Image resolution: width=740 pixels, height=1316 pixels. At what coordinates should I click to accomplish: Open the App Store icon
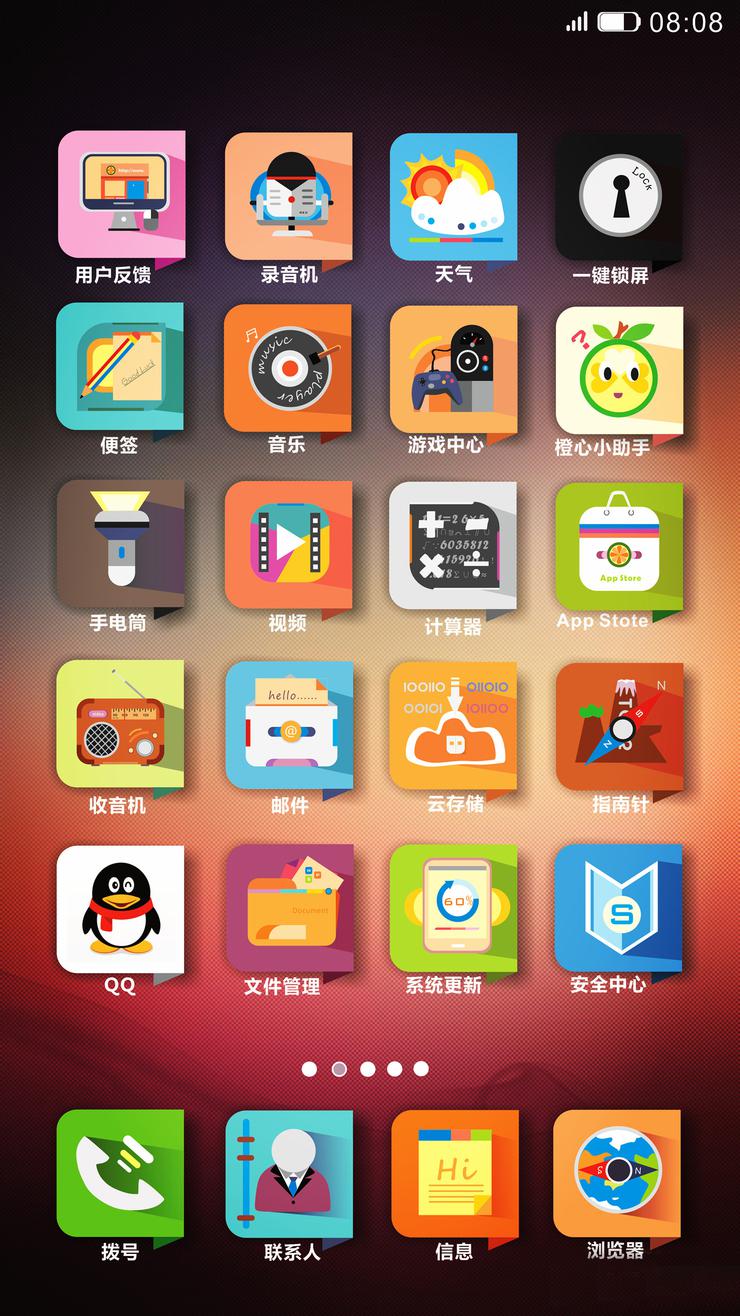tap(619, 546)
